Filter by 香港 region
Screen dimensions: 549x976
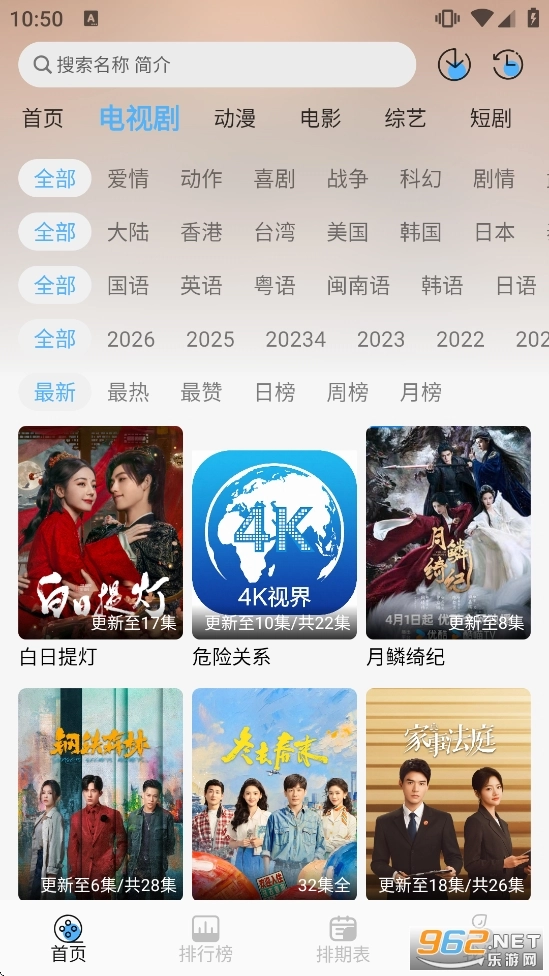tap(201, 232)
